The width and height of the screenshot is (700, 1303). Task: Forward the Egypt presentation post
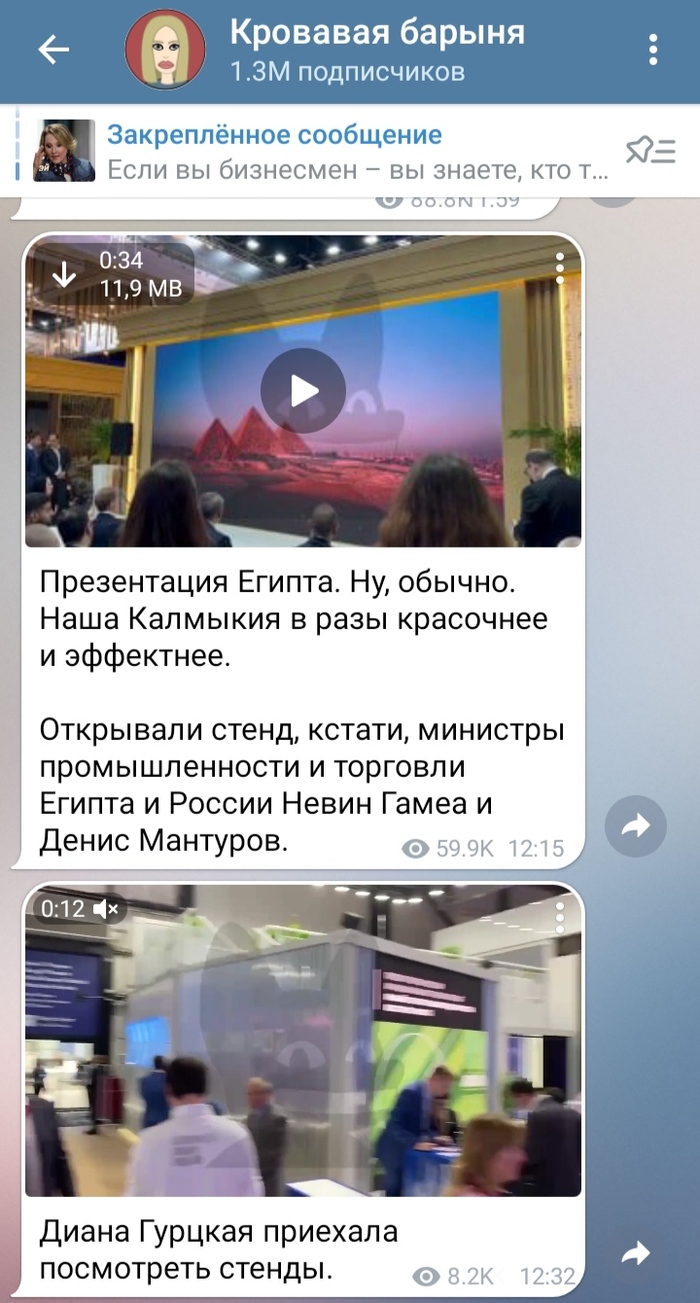(x=636, y=826)
